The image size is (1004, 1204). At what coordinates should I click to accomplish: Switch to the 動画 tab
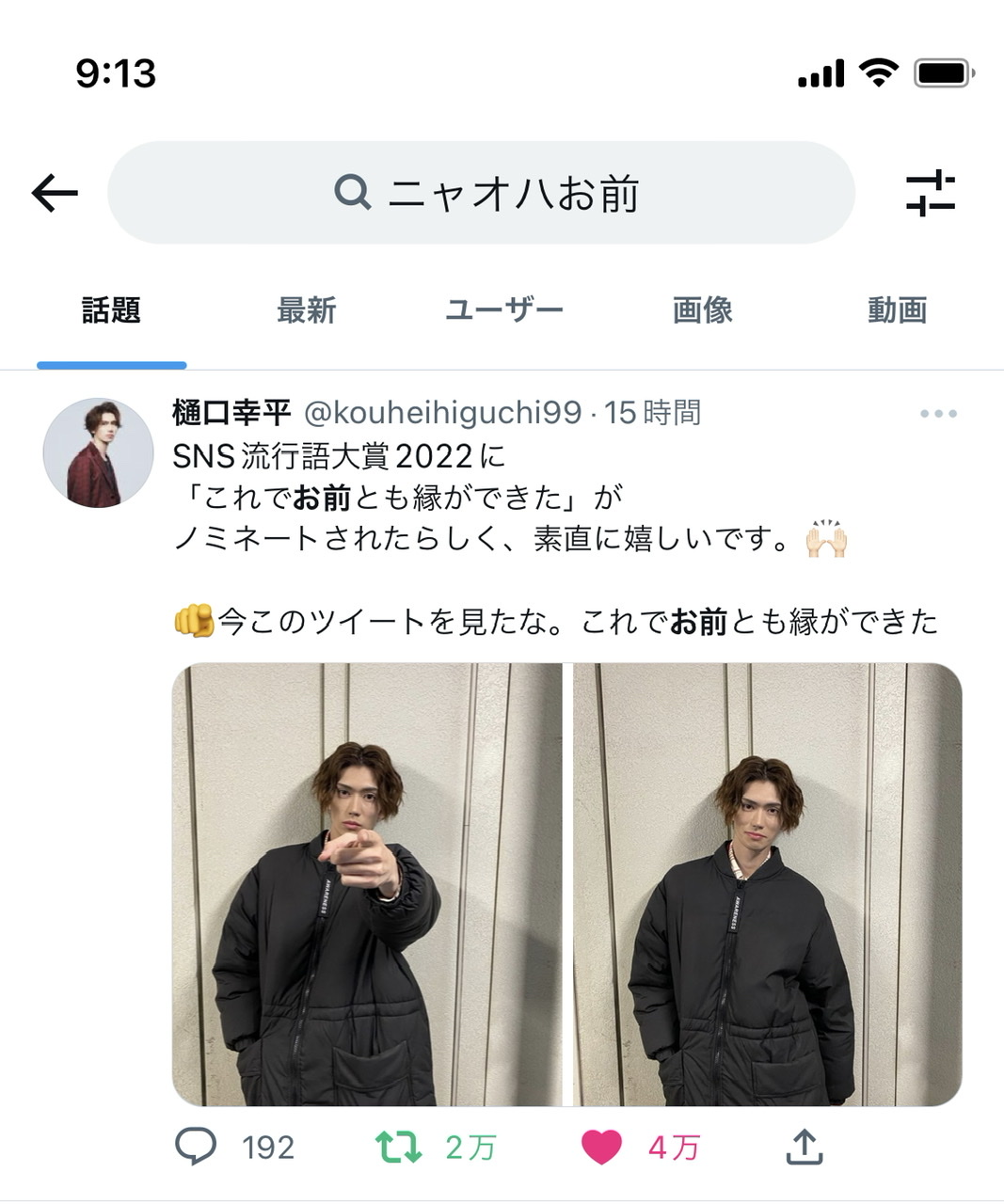coord(897,310)
